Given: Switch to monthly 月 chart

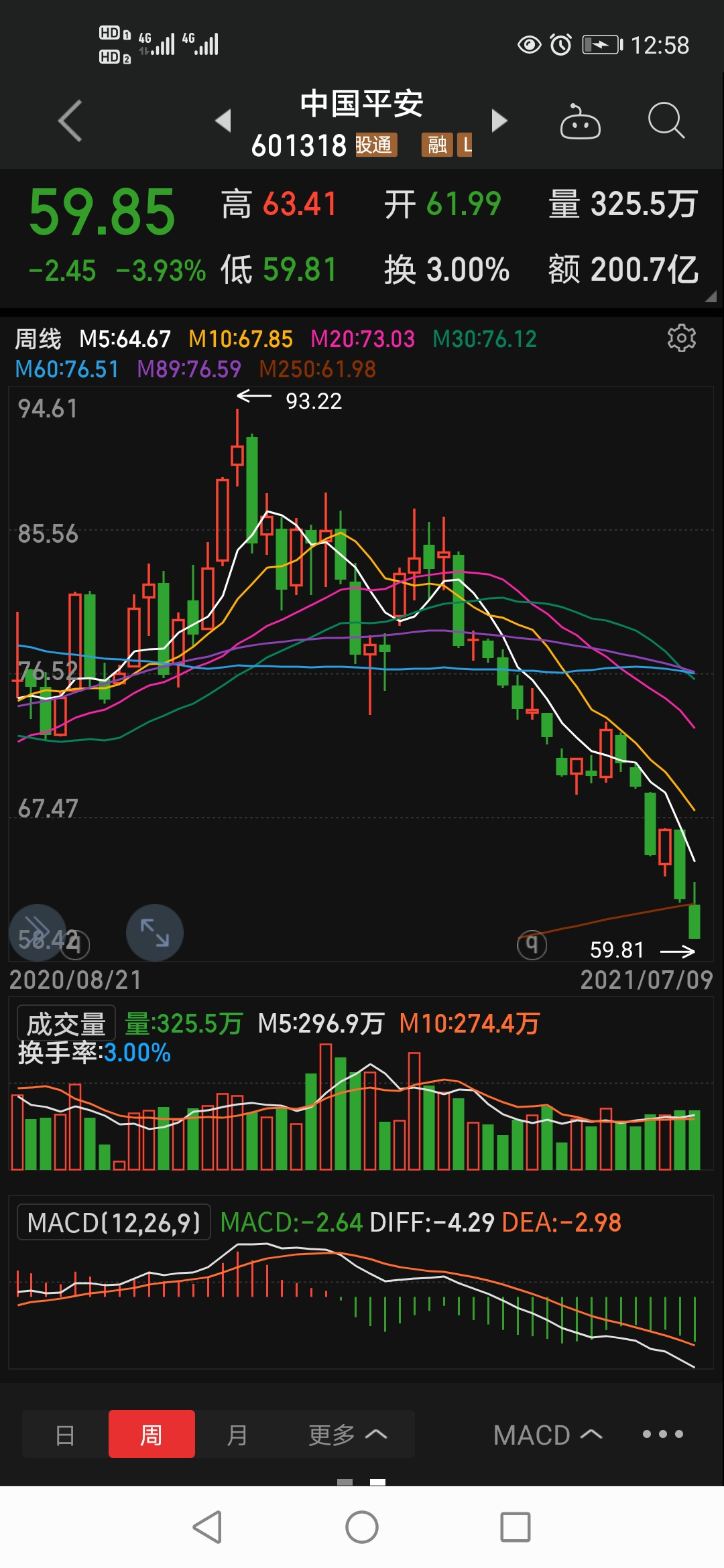Looking at the screenshot, I should (x=237, y=1435).
